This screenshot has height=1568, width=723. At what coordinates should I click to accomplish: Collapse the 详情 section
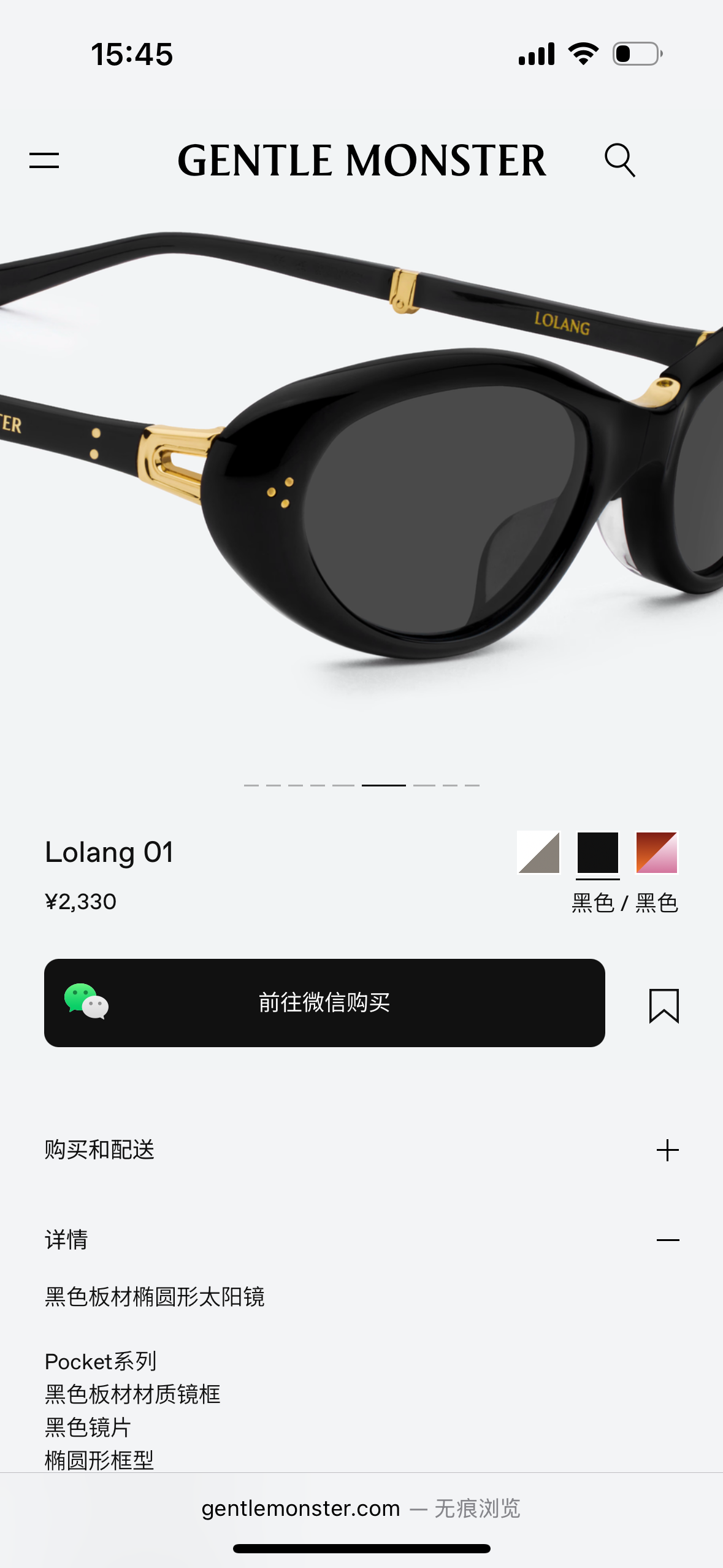click(667, 1240)
